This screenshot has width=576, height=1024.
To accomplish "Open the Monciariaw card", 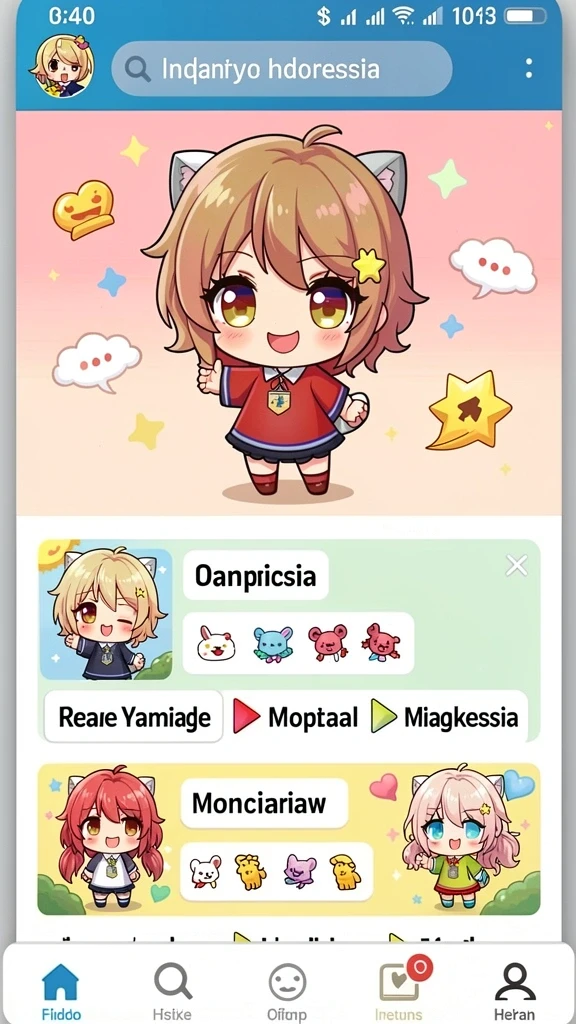I will [x=289, y=839].
